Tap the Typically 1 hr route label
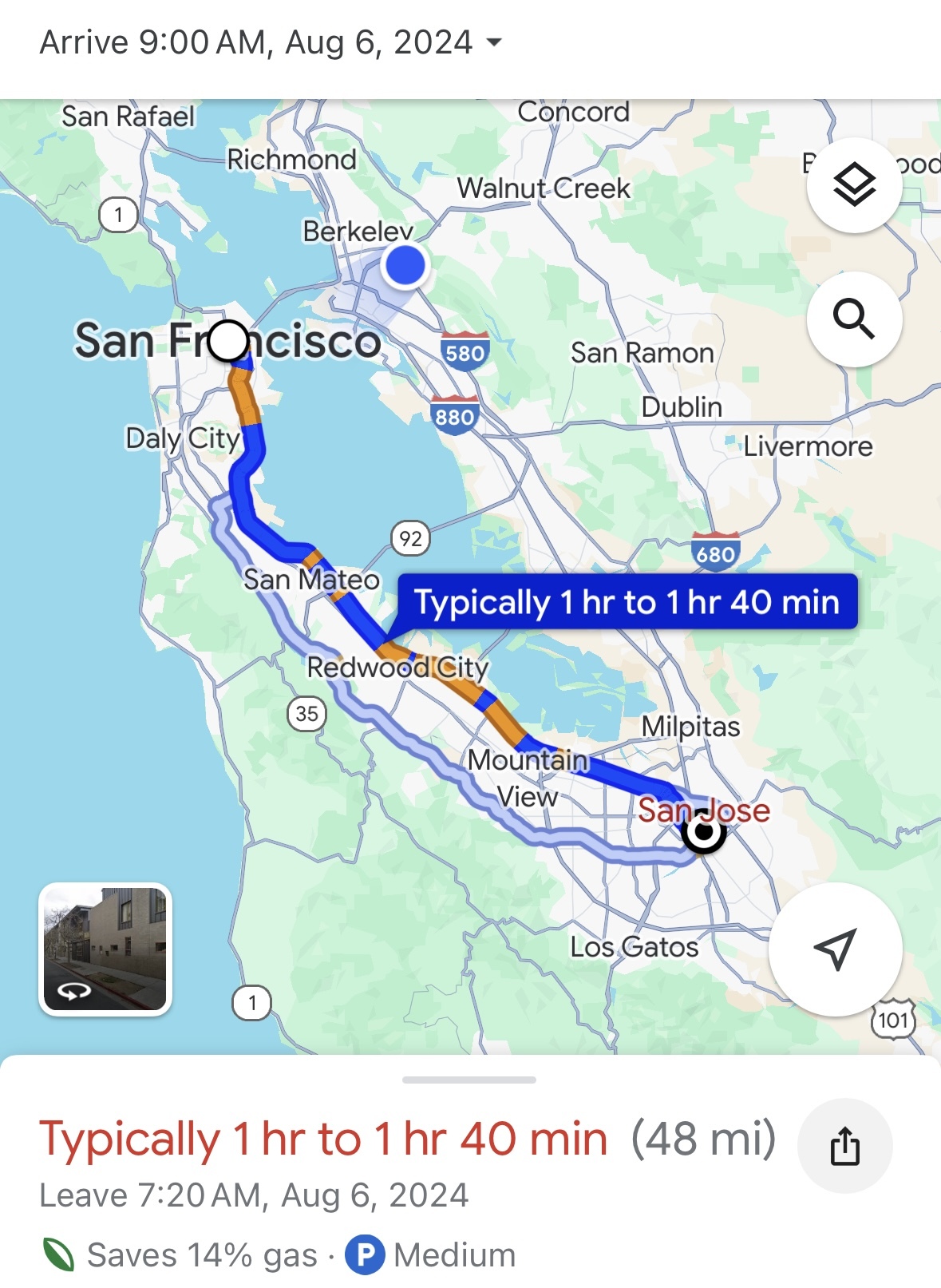The width and height of the screenshot is (941, 1288). [627, 602]
